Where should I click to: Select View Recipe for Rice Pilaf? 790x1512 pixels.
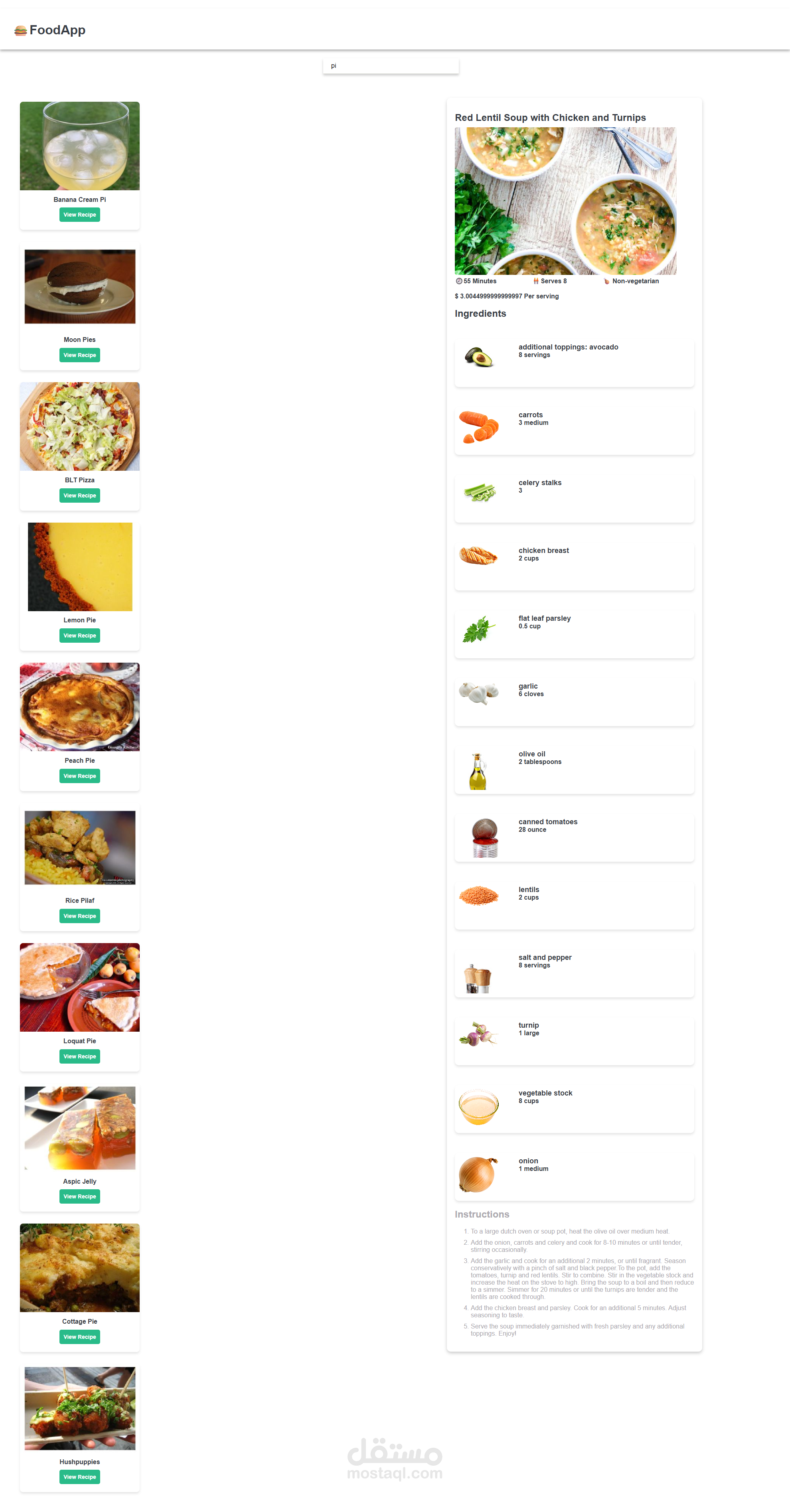(80, 916)
